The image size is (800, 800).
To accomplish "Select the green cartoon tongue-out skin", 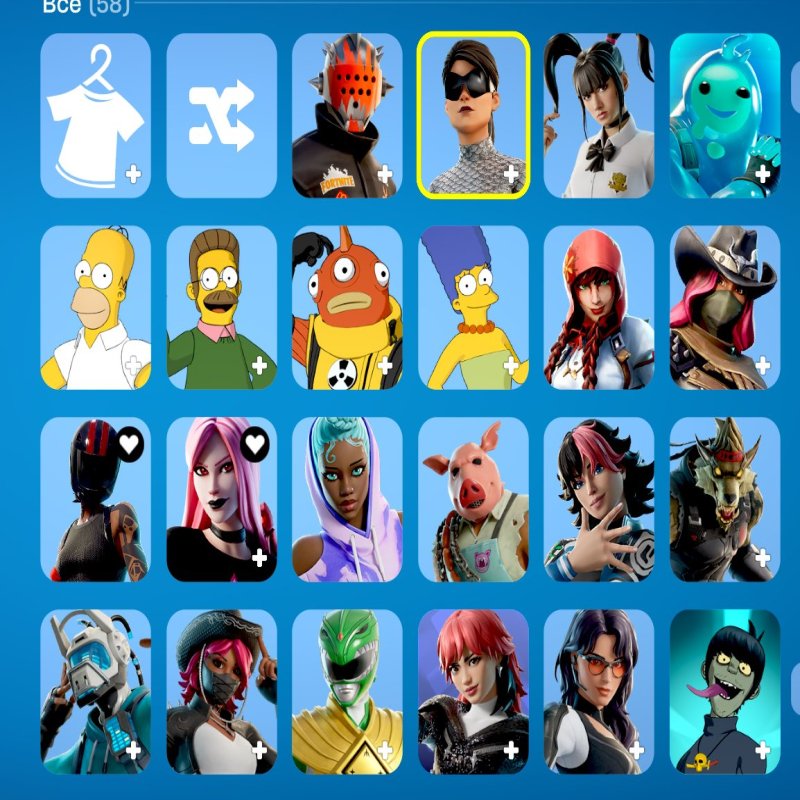I will (725, 691).
